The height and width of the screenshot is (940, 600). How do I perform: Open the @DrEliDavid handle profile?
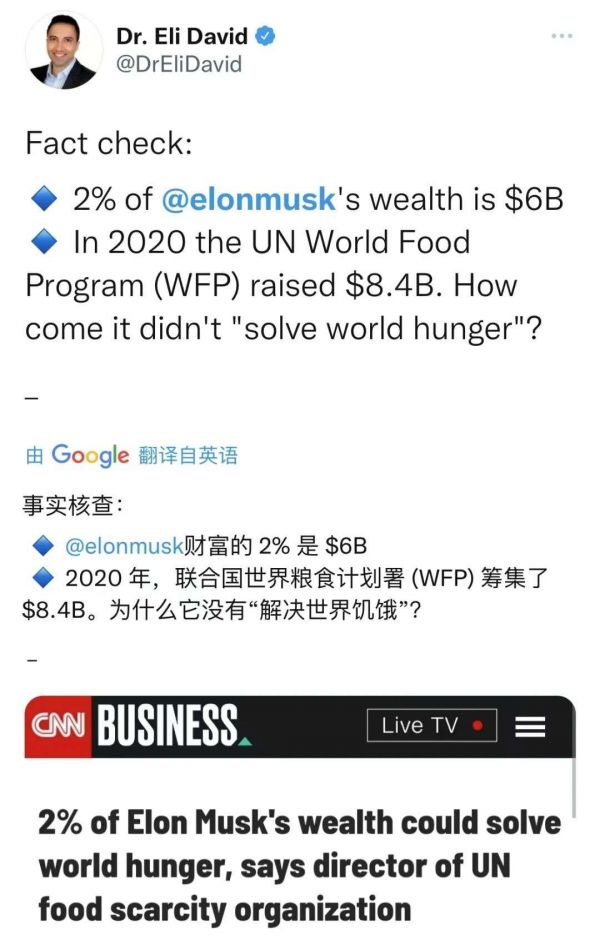(x=178, y=66)
